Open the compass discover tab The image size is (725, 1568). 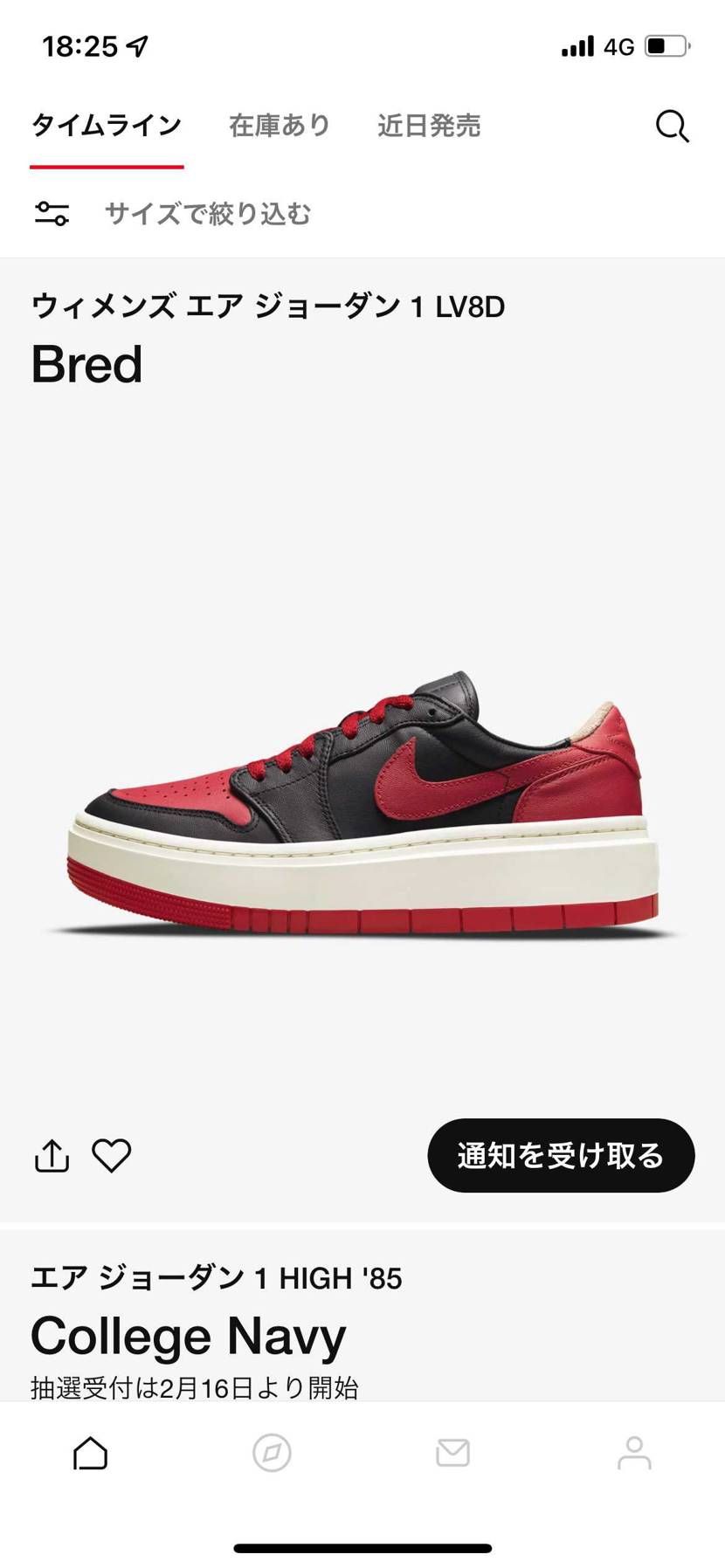coord(272,1454)
